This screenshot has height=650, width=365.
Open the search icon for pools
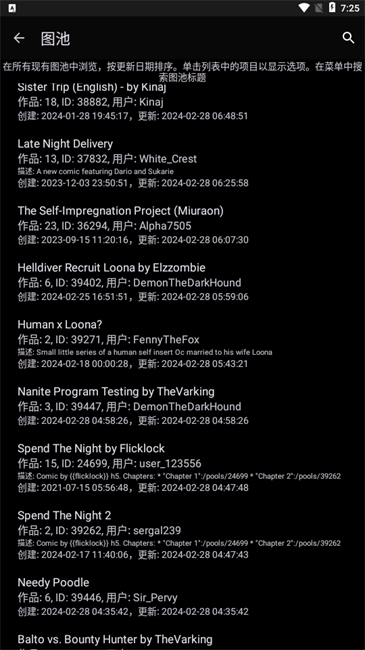(x=348, y=38)
